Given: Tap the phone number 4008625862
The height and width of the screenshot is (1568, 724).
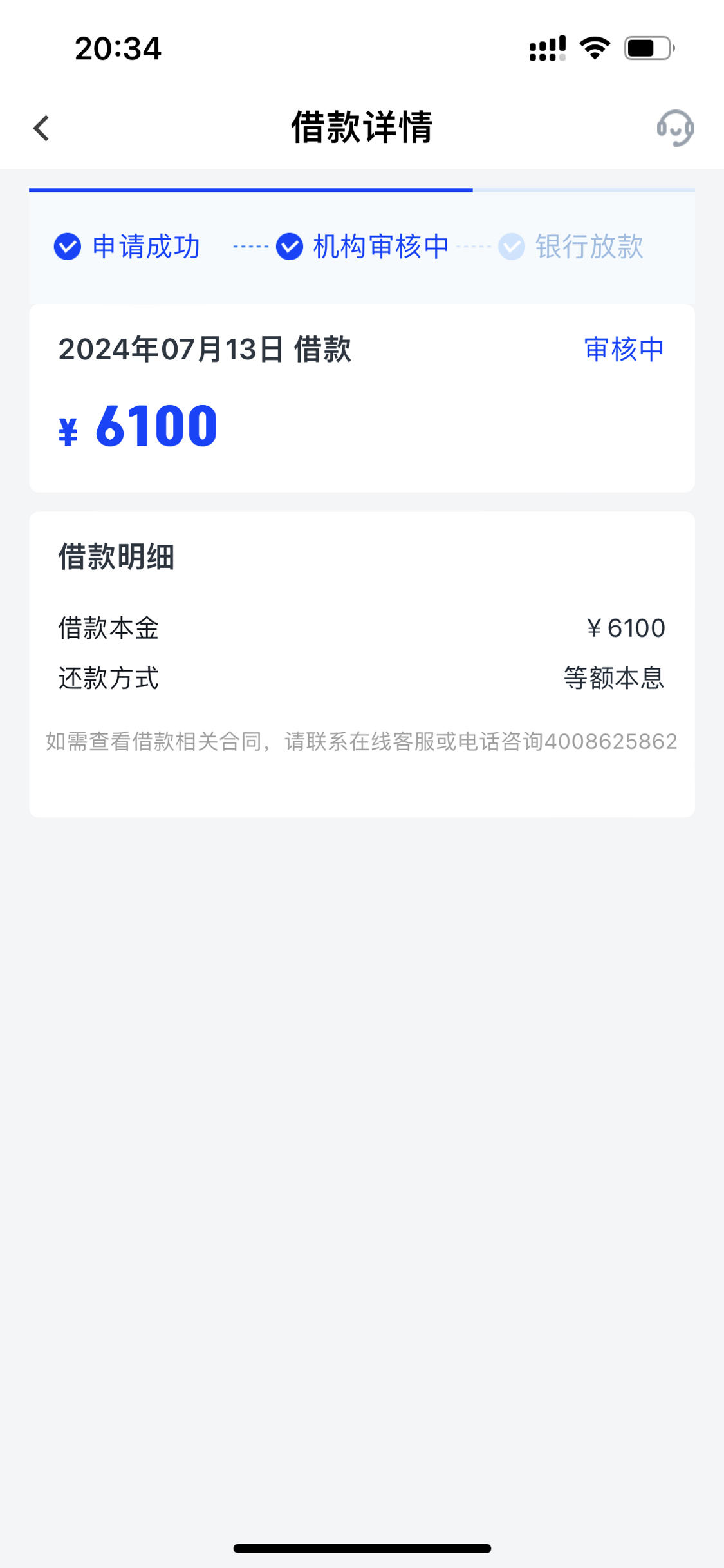Looking at the screenshot, I should 611,741.
